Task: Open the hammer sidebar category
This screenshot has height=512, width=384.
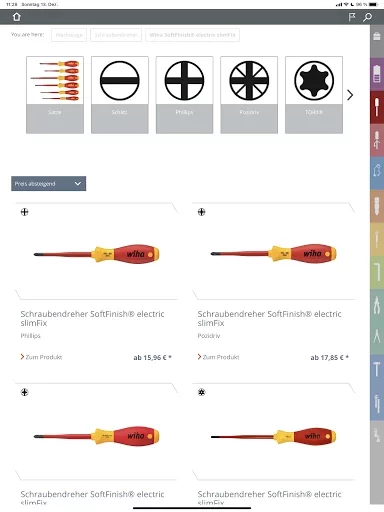Action: coord(377,370)
